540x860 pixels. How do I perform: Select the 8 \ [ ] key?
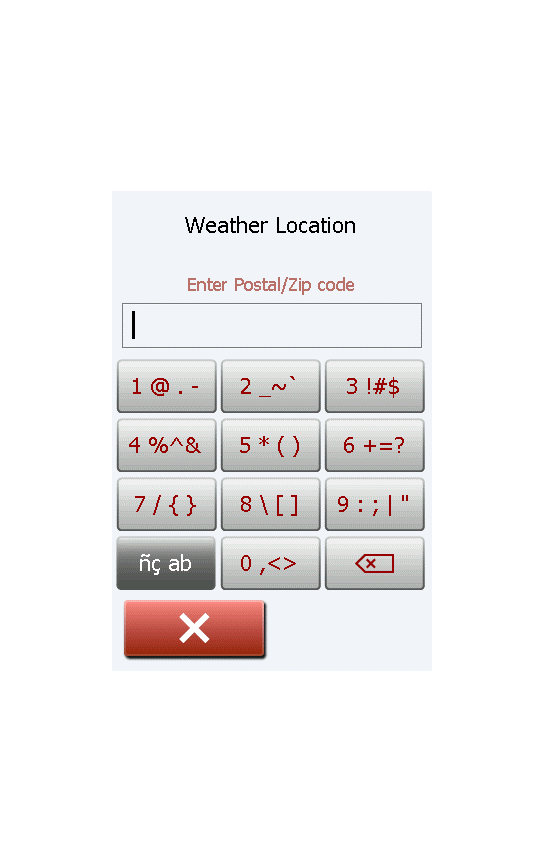(x=270, y=504)
